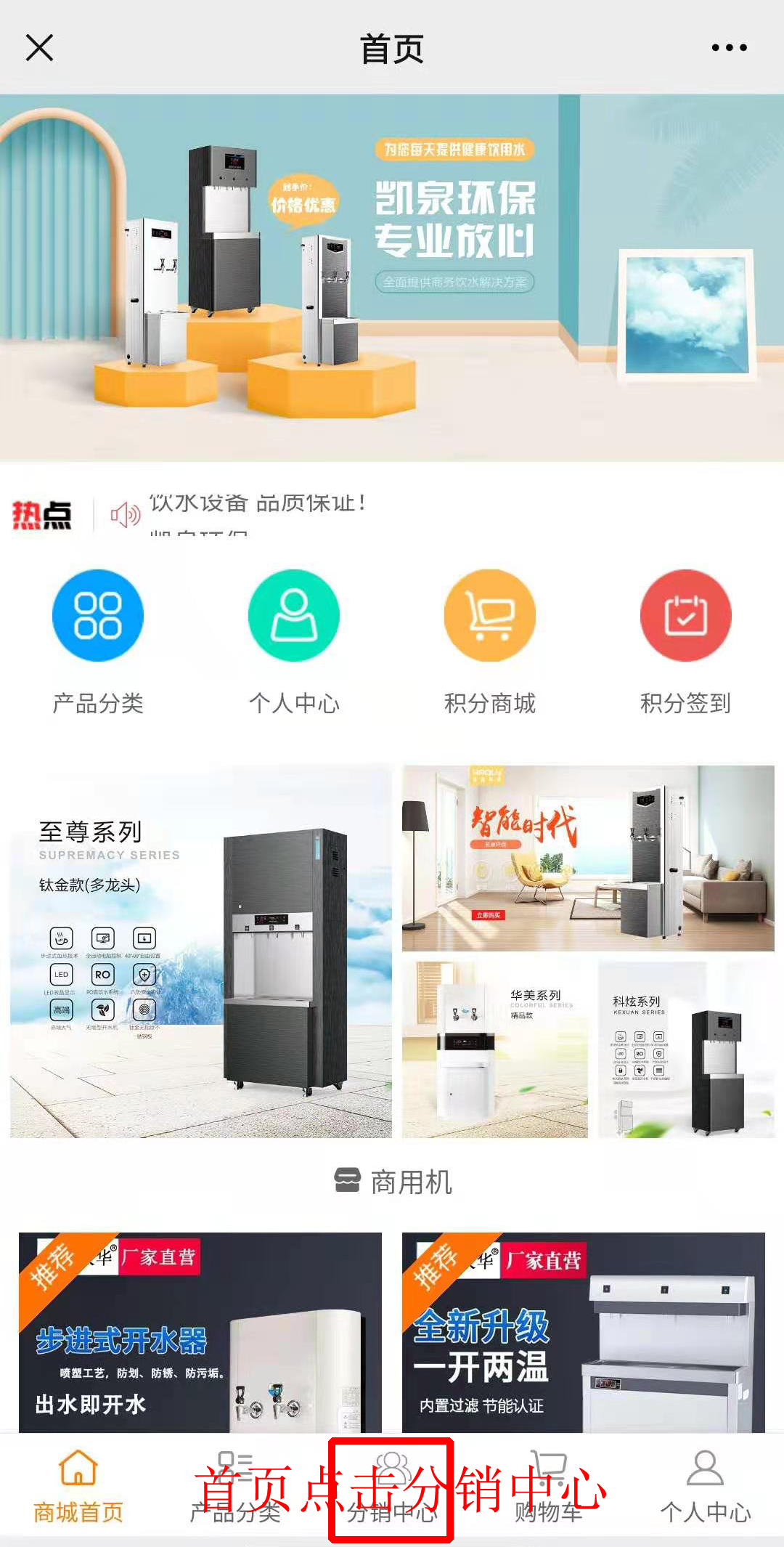View the 华美系列 product tile
Screen dimensions: 784x1547
[495, 1049]
